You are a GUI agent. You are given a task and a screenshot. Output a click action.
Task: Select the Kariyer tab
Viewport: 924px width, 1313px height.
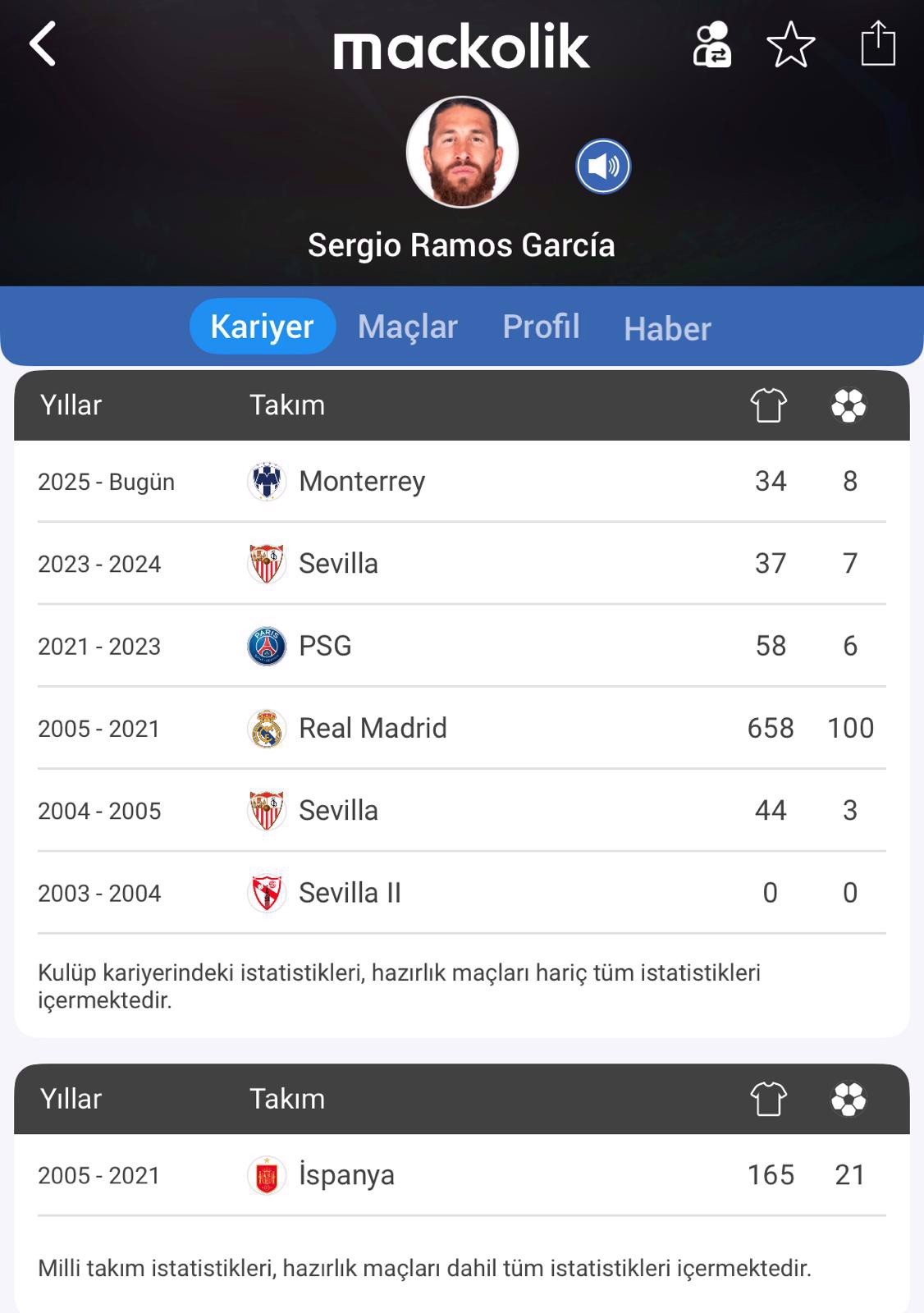pos(262,327)
